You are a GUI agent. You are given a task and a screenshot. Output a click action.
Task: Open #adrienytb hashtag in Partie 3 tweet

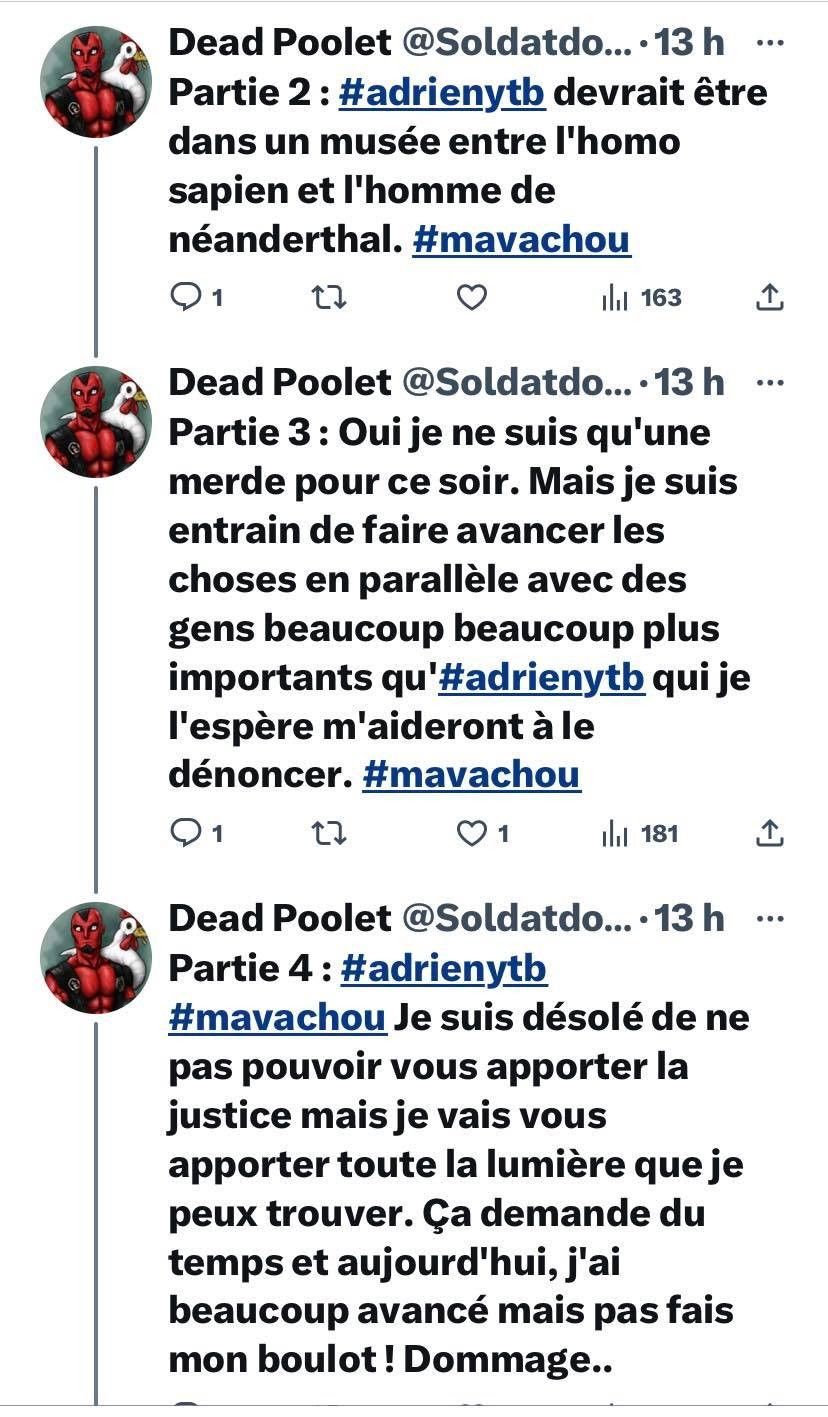pyautogui.click(x=542, y=677)
